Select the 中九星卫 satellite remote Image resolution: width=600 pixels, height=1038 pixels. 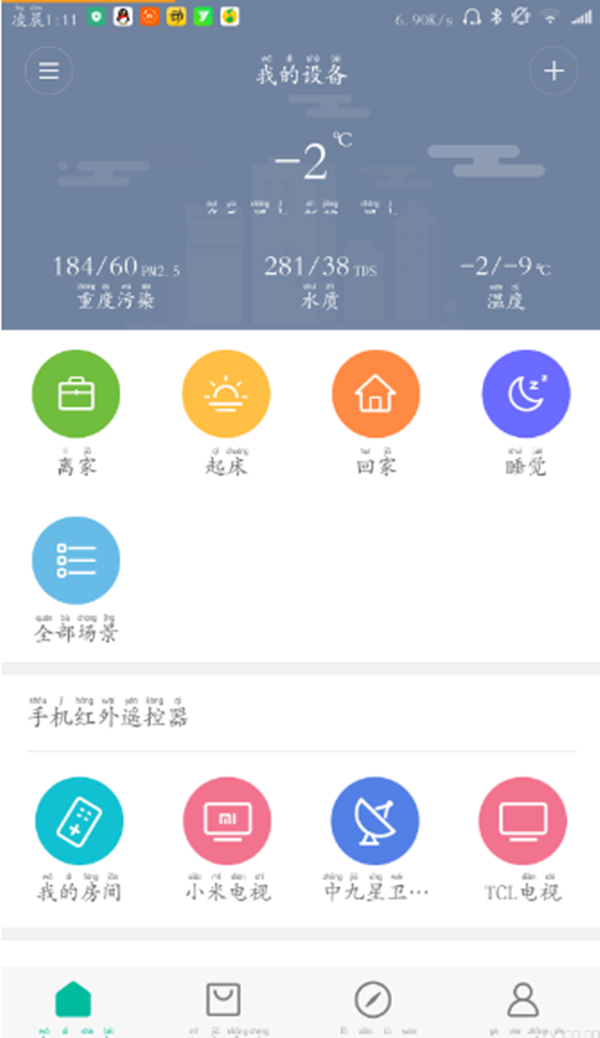(375, 822)
